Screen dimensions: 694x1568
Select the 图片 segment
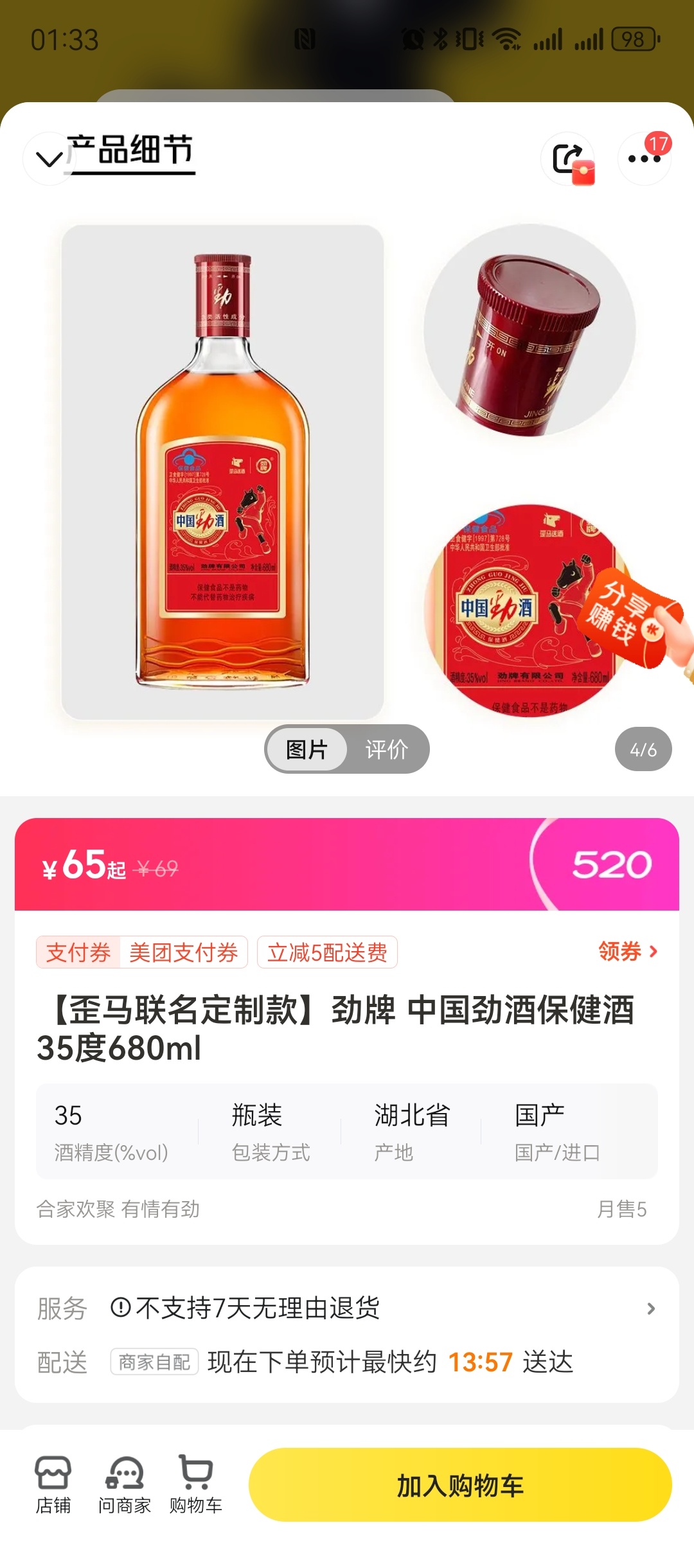307,749
